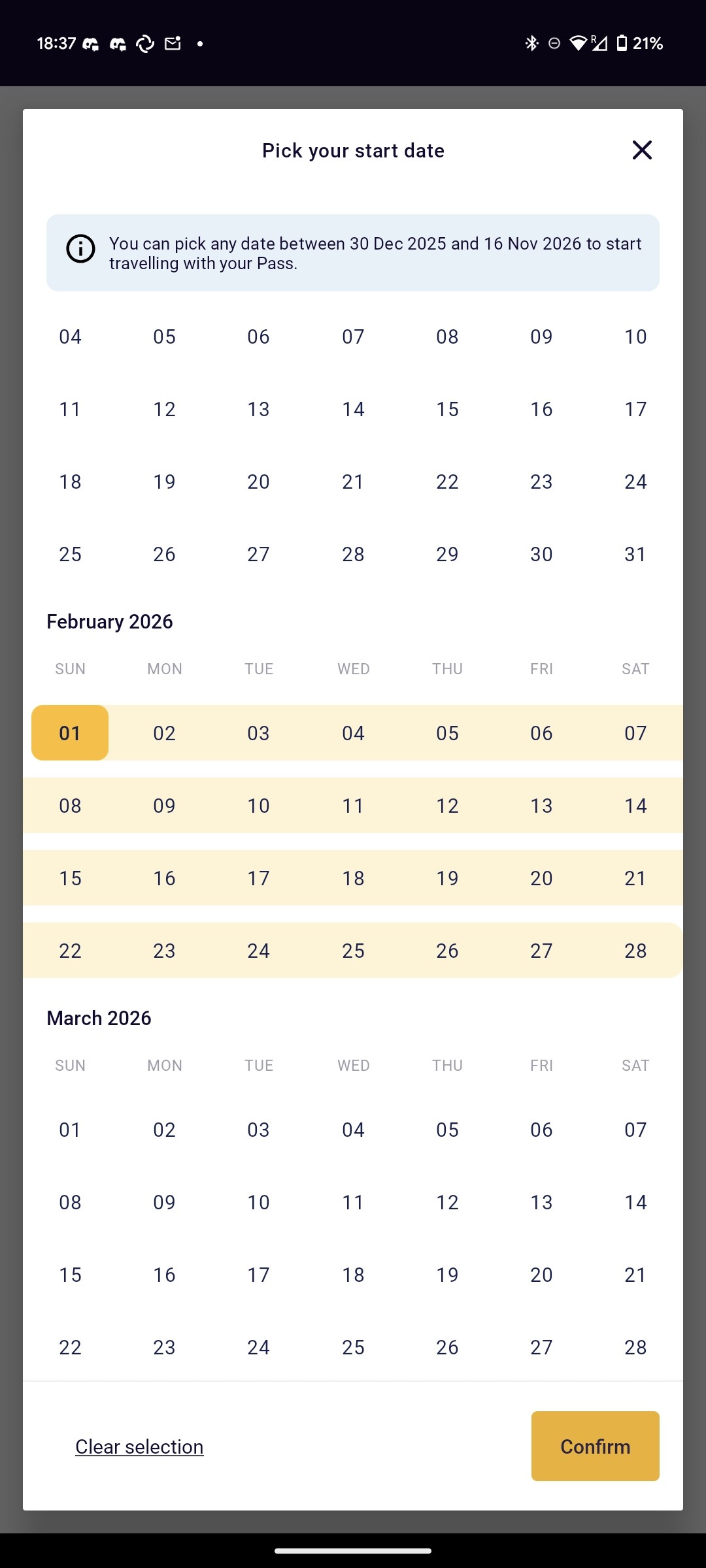Choose March 17, 2026

click(258, 1275)
